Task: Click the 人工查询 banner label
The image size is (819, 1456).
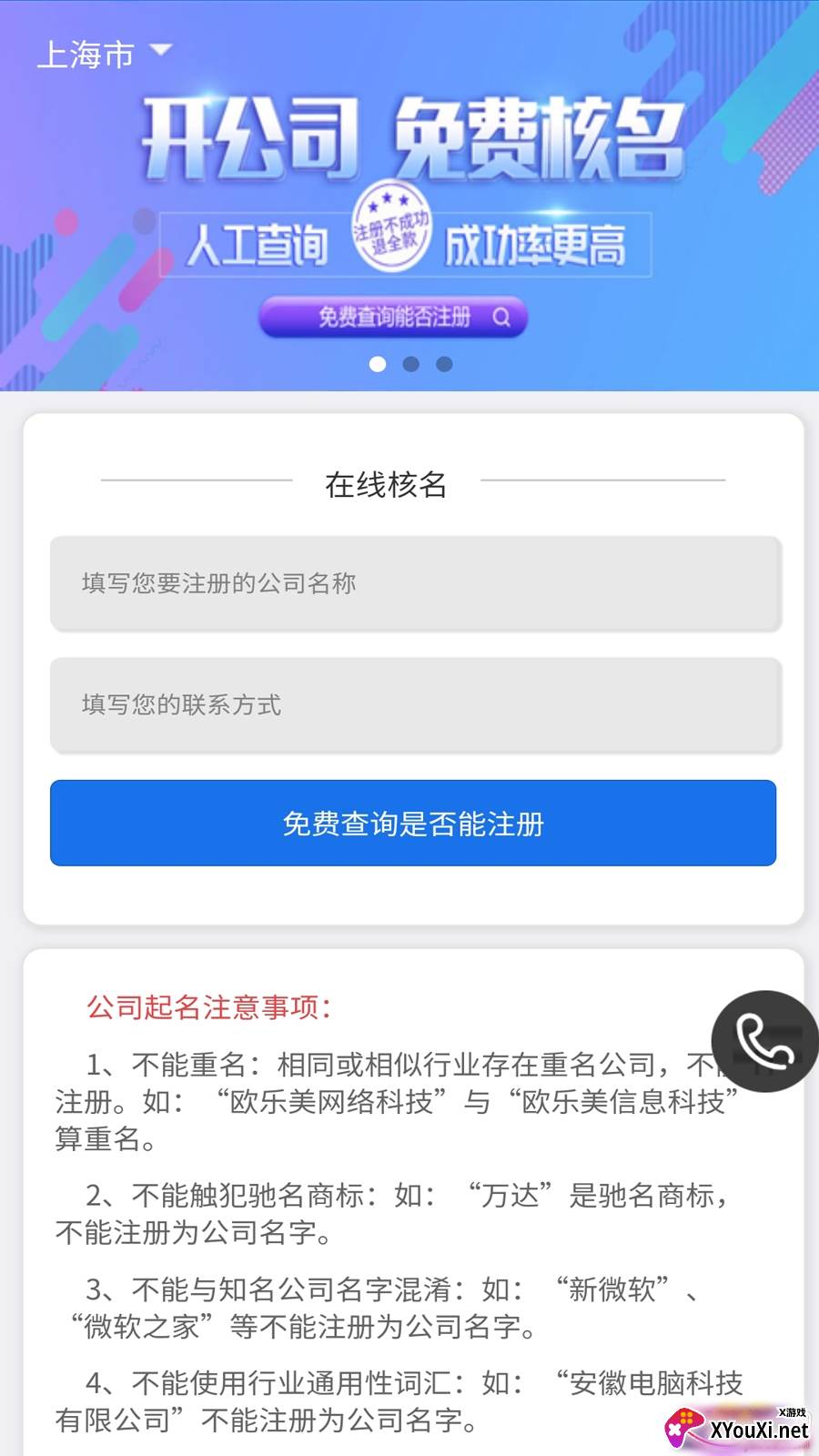Action: [x=259, y=243]
